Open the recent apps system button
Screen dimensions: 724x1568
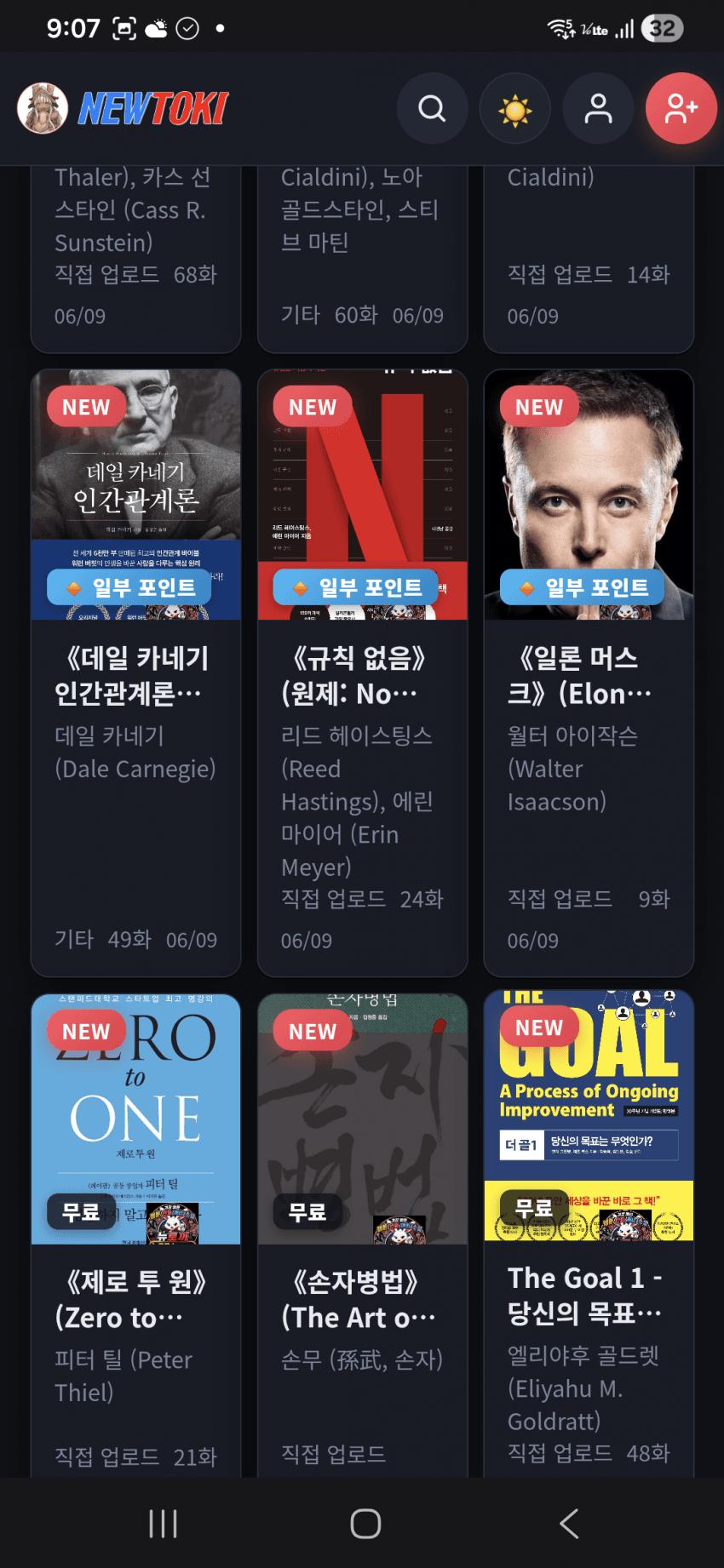tap(163, 1523)
